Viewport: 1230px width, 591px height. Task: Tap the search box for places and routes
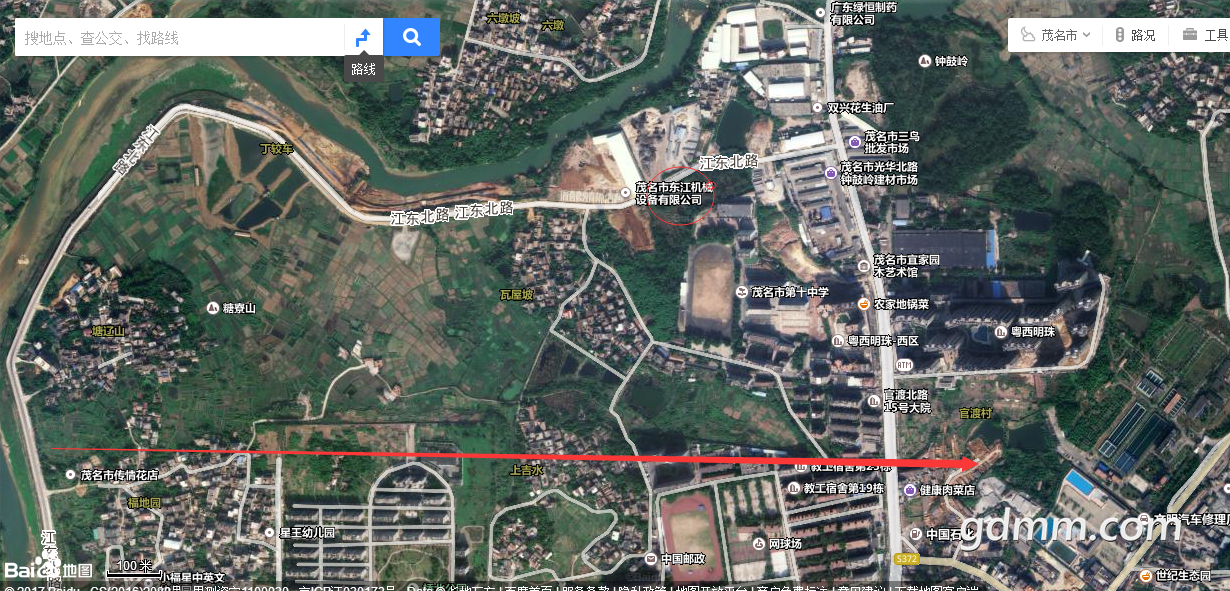click(180, 38)
